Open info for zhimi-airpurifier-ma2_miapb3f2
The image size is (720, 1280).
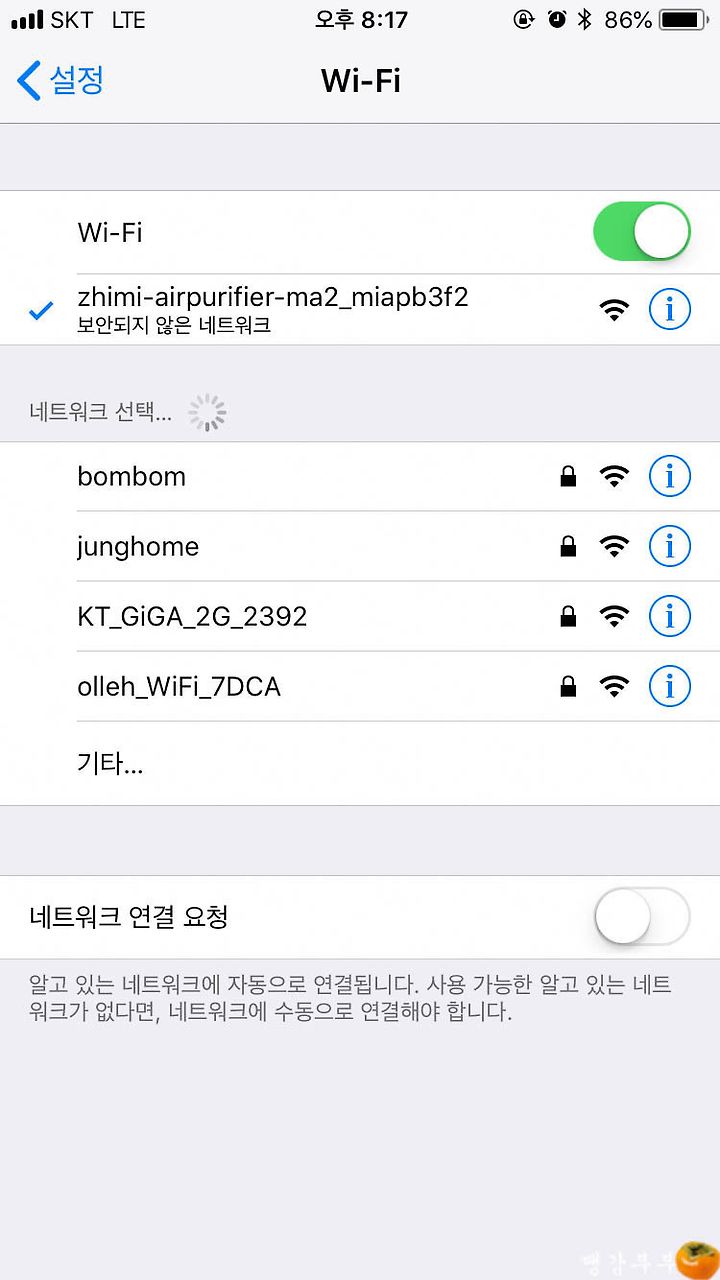(x=670, y=310)
